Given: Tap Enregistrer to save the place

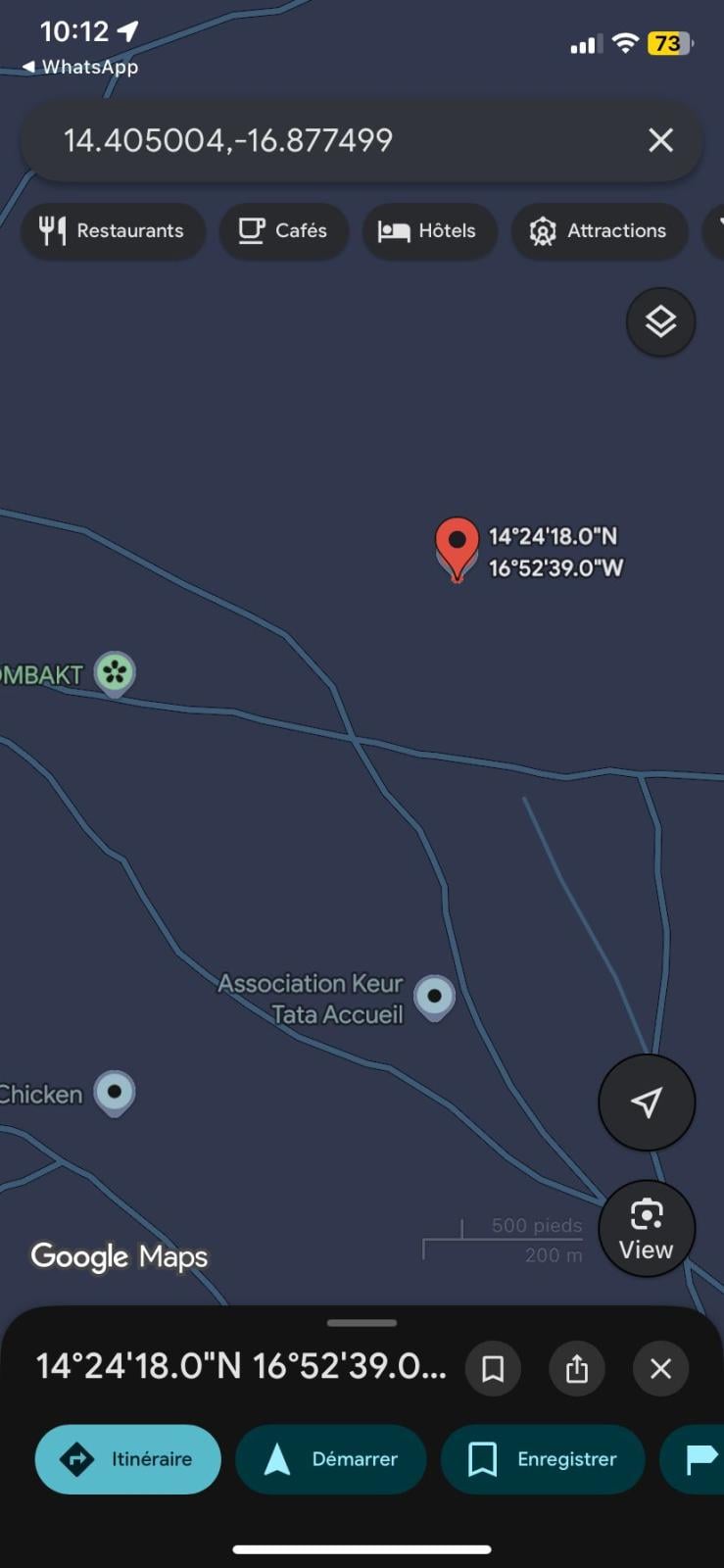Looking at the screenshot, I should coord(543,1459).
